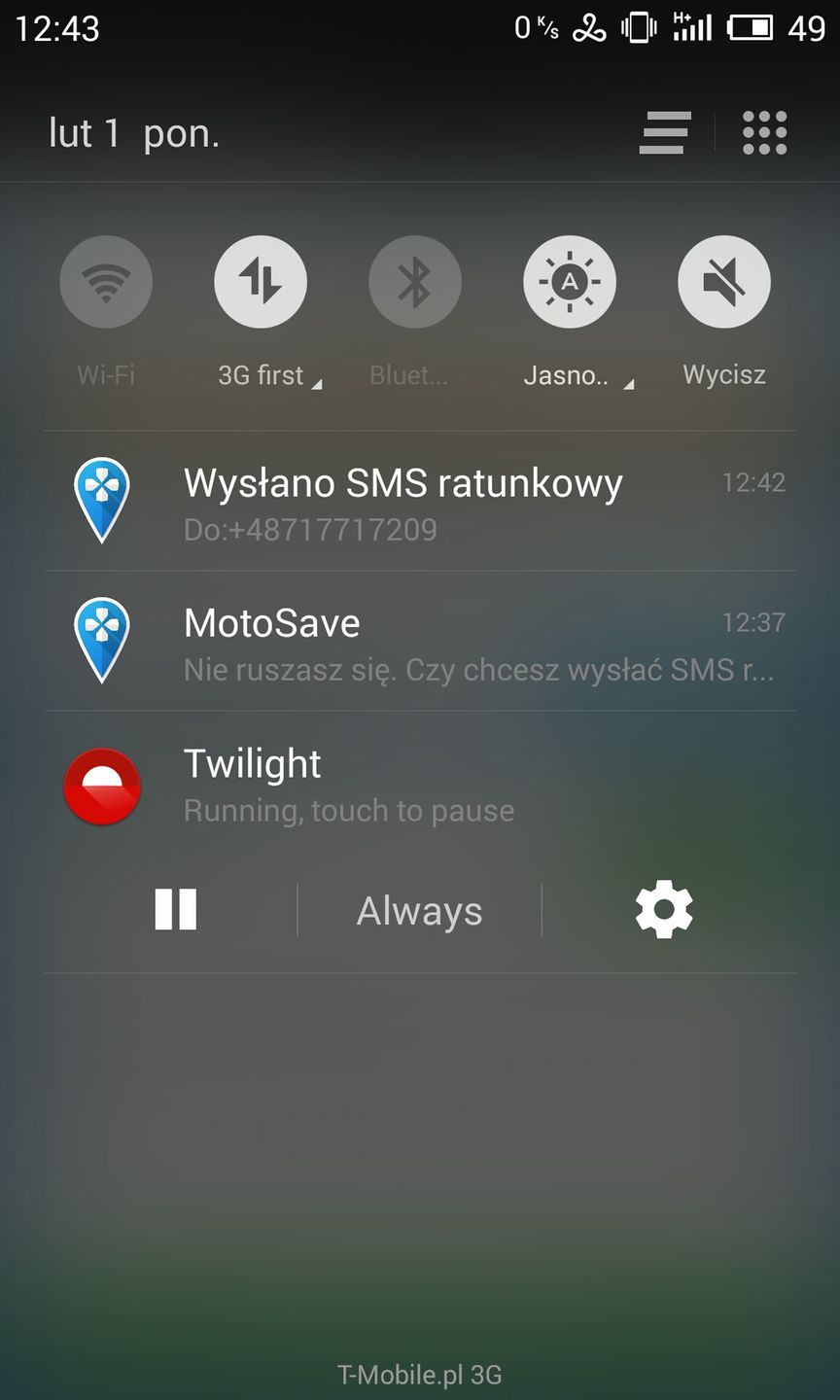
Task: Switch to the quick settings grid view
Action: (764, 133)
